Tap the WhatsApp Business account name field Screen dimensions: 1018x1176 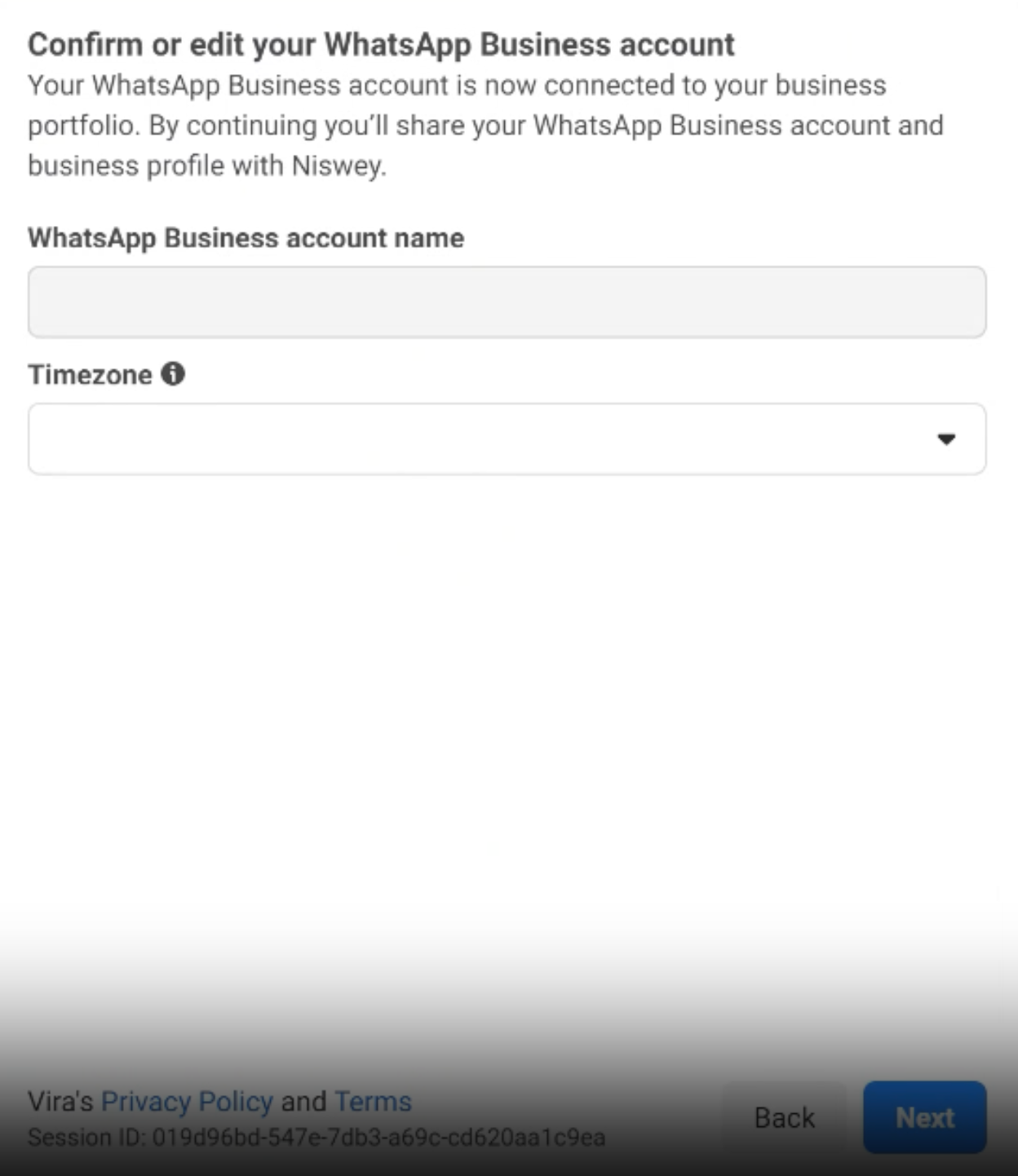pos(507,302)
